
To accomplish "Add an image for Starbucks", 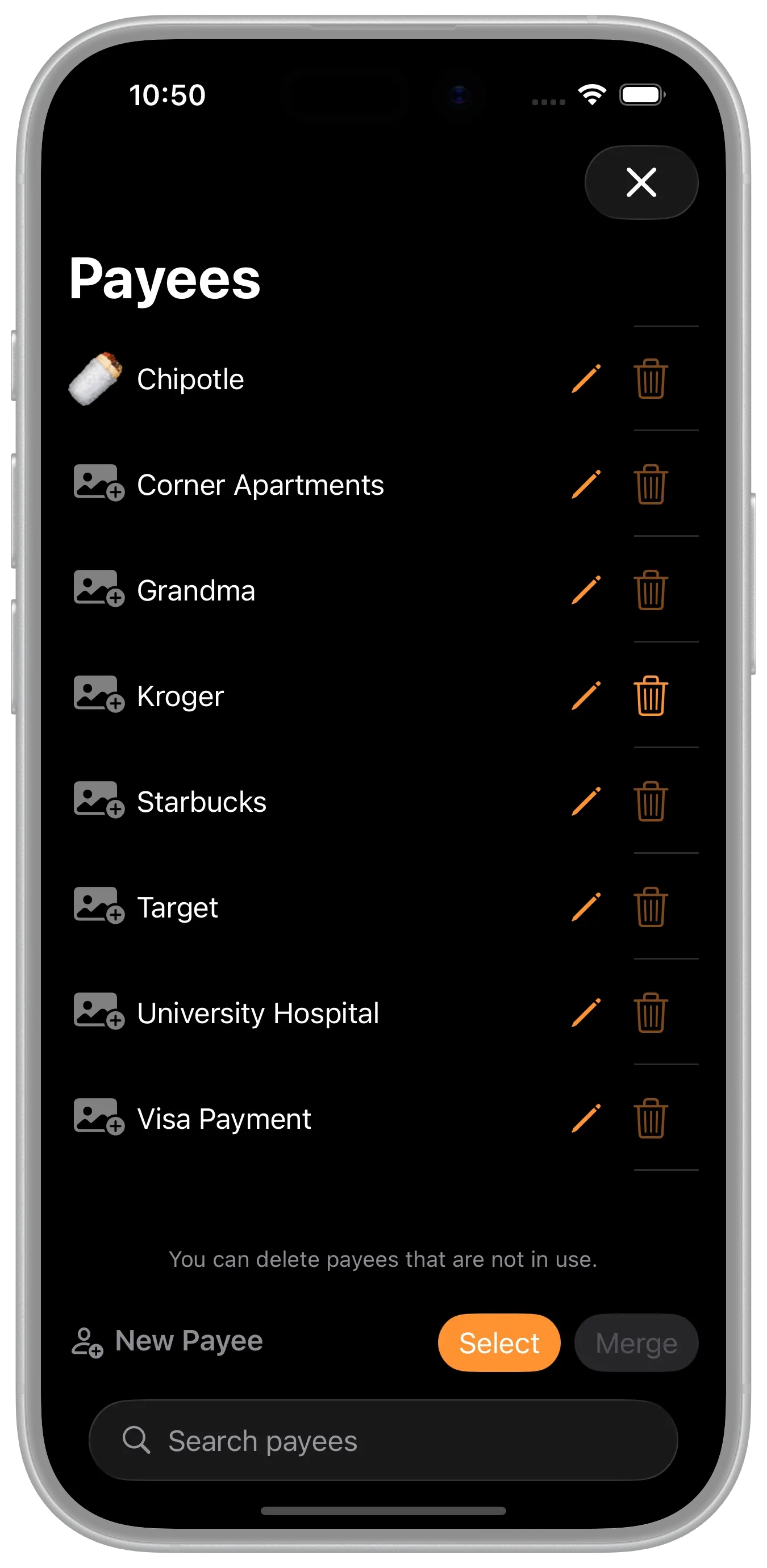I will 98,800.
